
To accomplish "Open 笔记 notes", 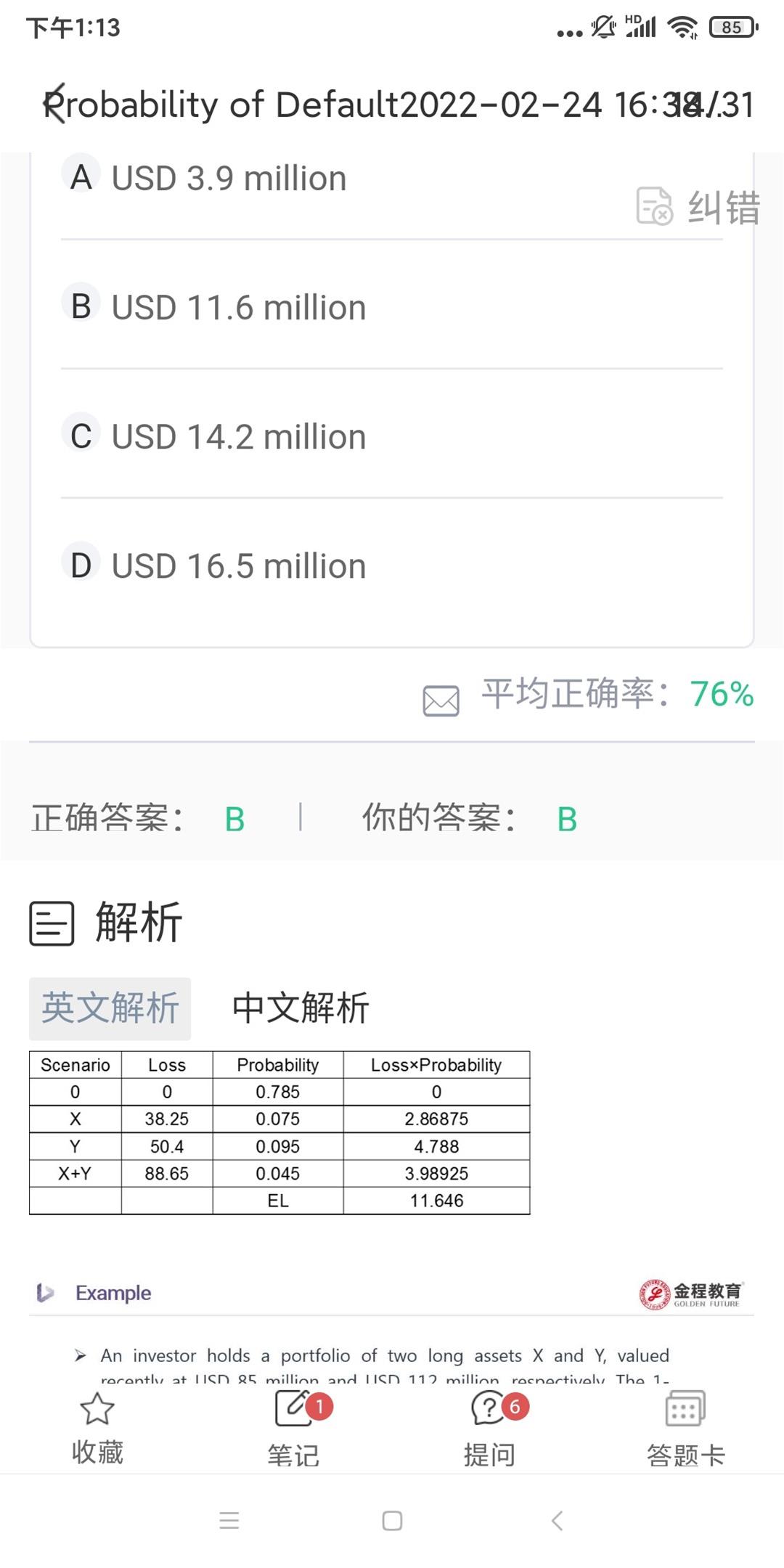I will pos(294,1428).
